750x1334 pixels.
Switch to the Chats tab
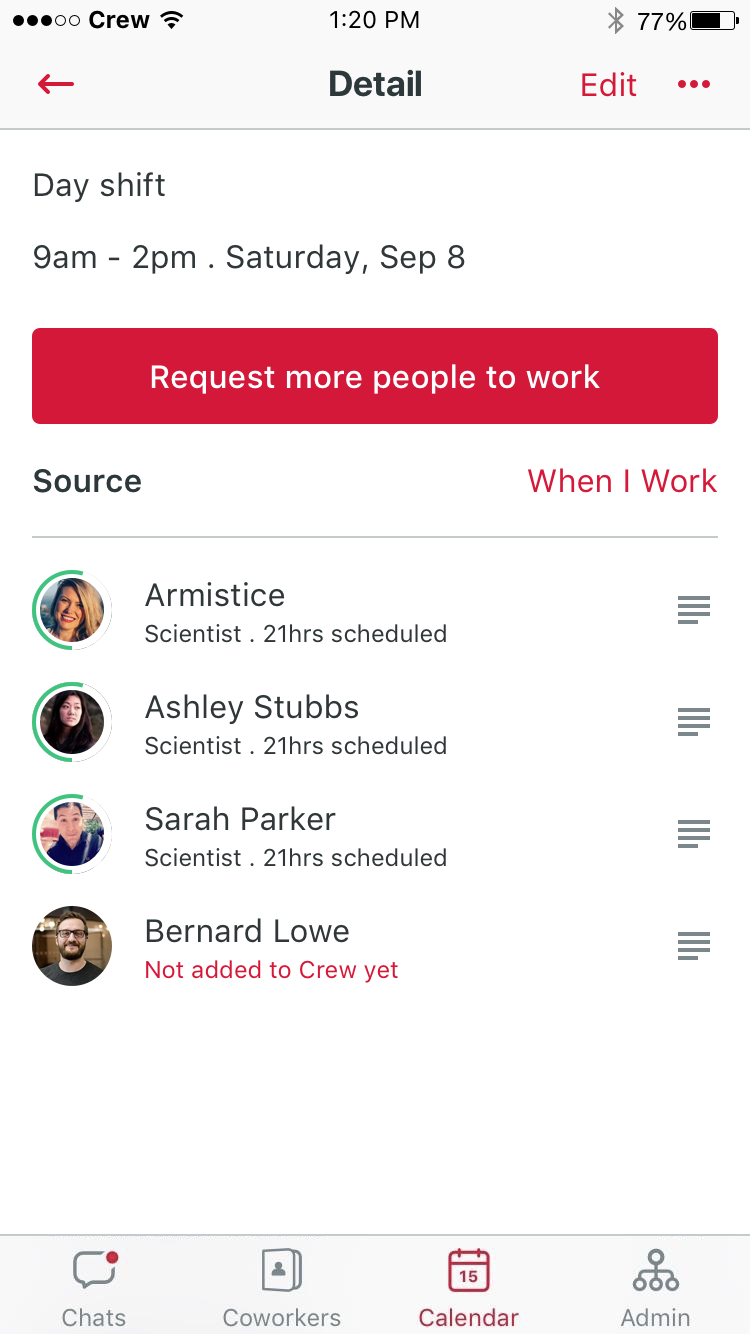point(94,1288)
